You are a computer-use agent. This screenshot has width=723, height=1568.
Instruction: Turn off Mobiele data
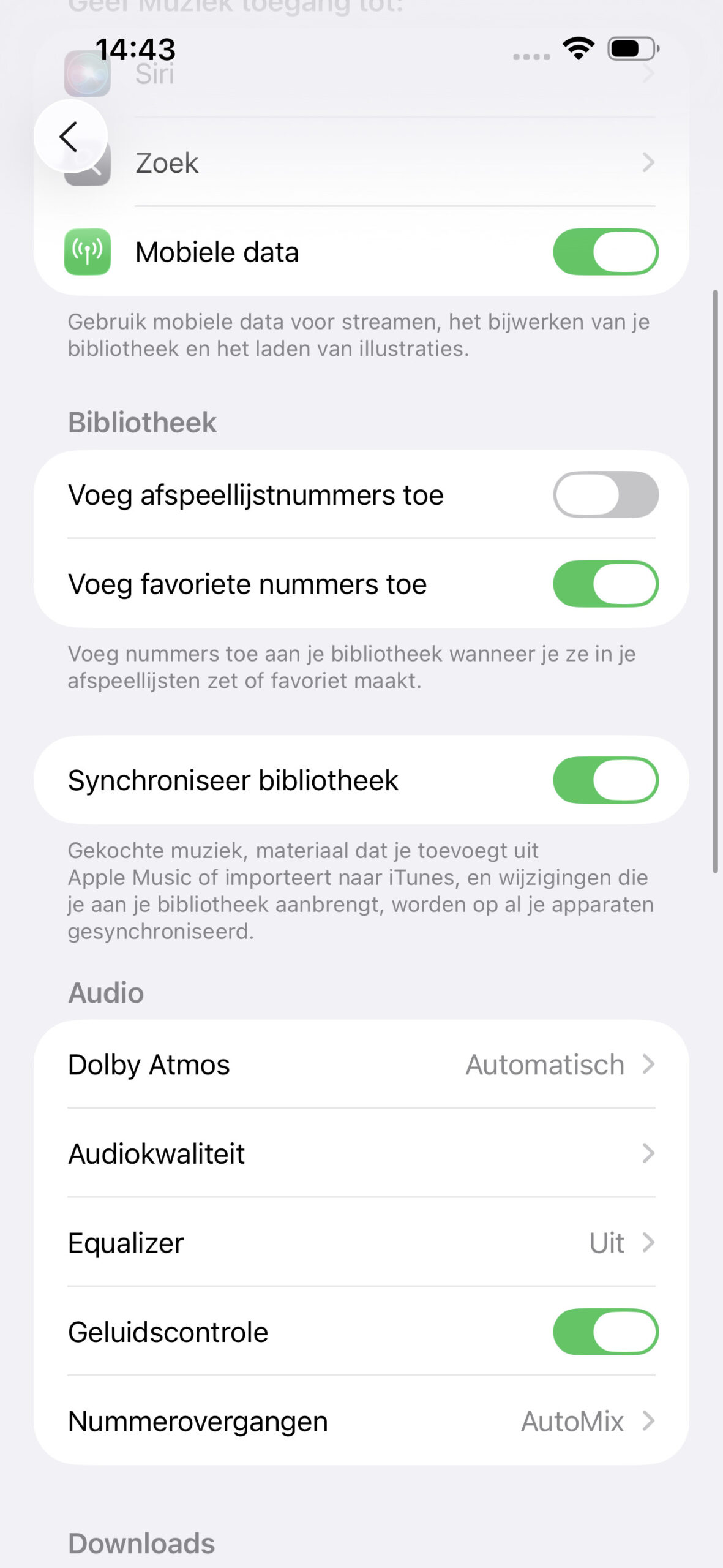point(605,252)
